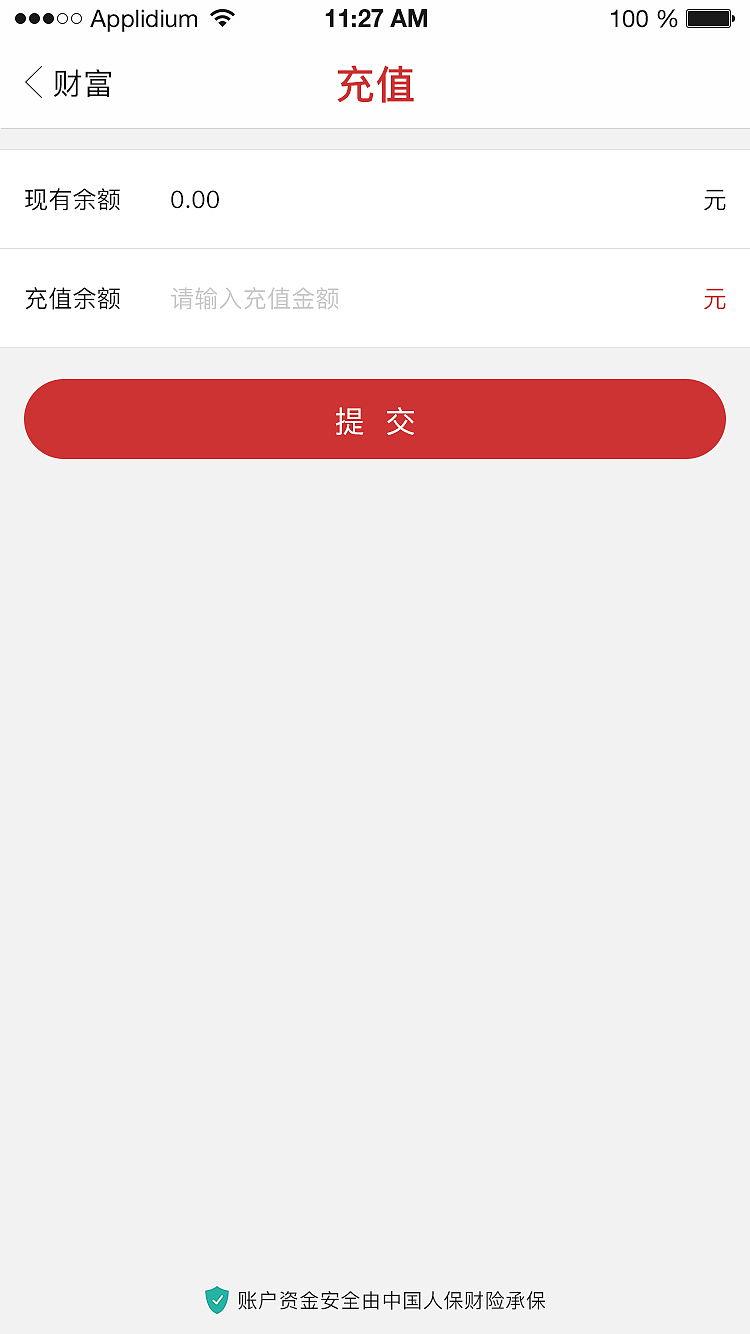Submit the recharge with 提交 button

pyautogui.click(x=375, y=420)
